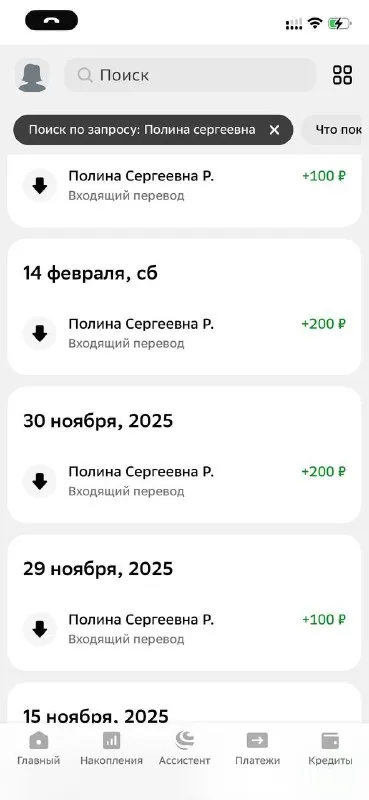Go to the Платежи tab
The height and width of the screenshot is (800, 369).
pyautogui.click(x=257, y=749)
